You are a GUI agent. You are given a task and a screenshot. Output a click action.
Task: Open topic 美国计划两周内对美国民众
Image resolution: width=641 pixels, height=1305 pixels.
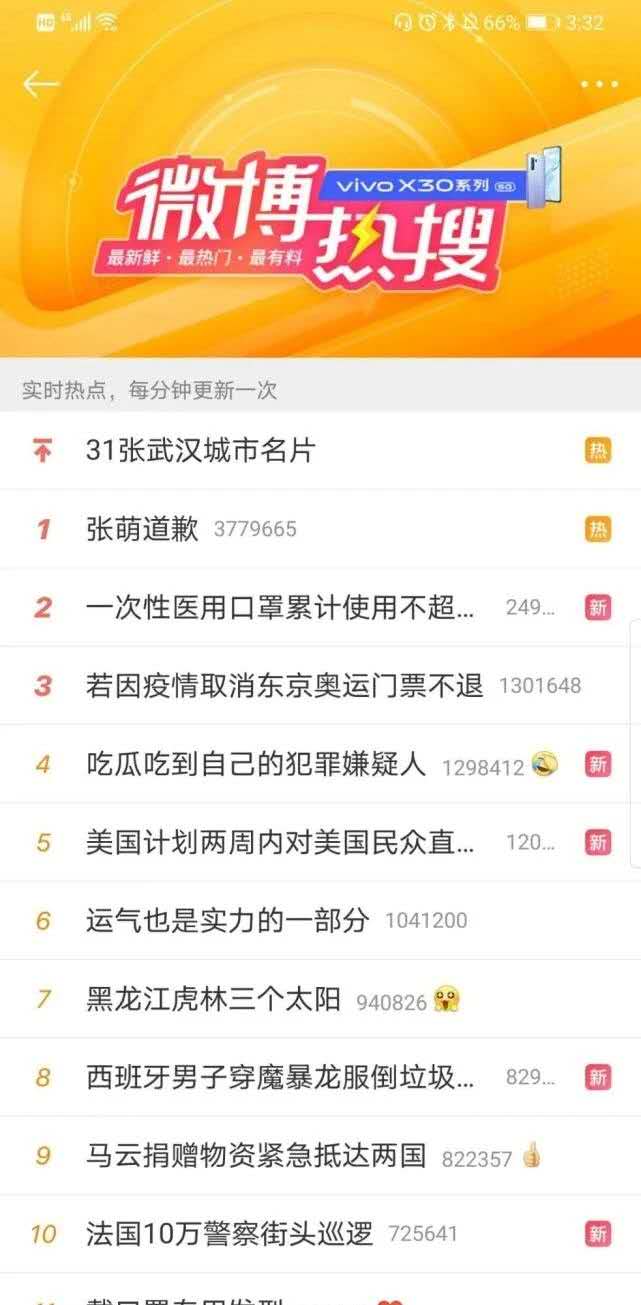click(281, 843)
